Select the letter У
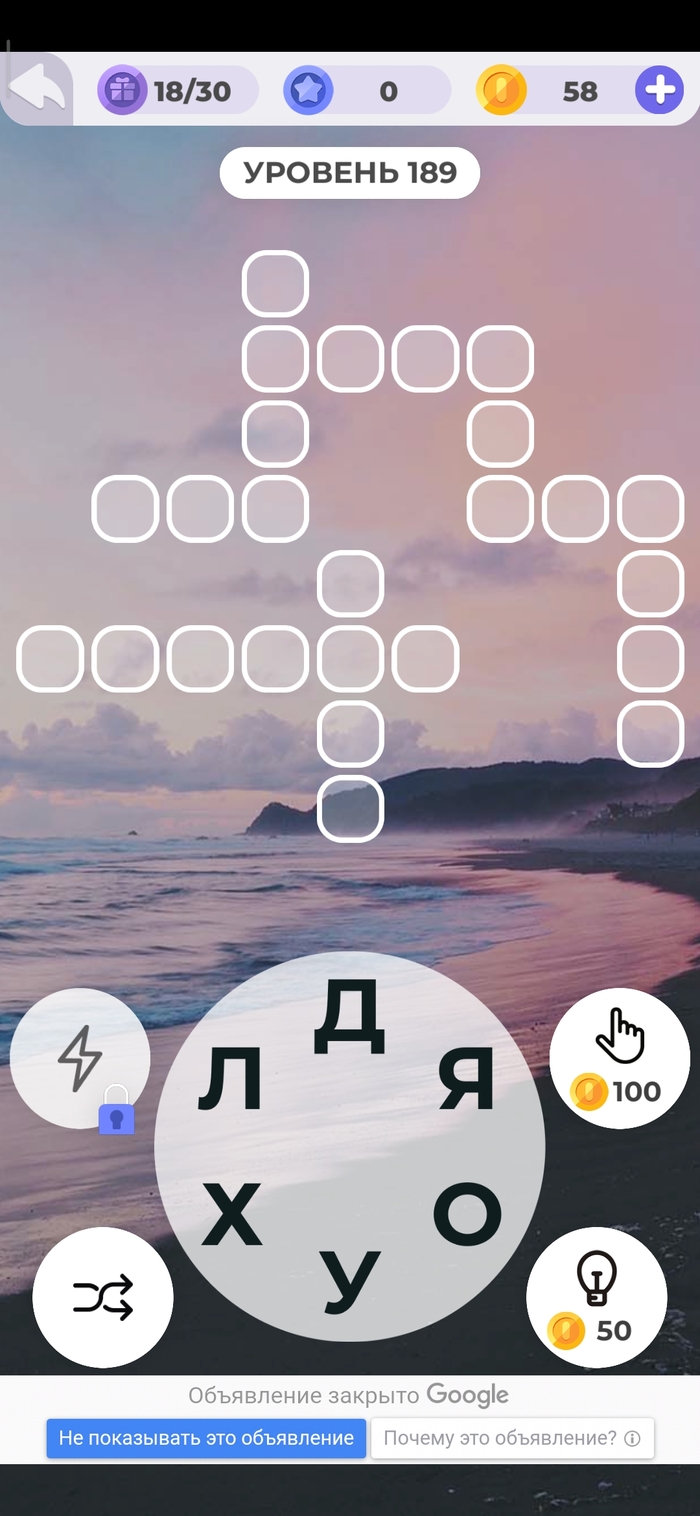Screen dimensions: 700x1516 click(x=349, y=1281)
